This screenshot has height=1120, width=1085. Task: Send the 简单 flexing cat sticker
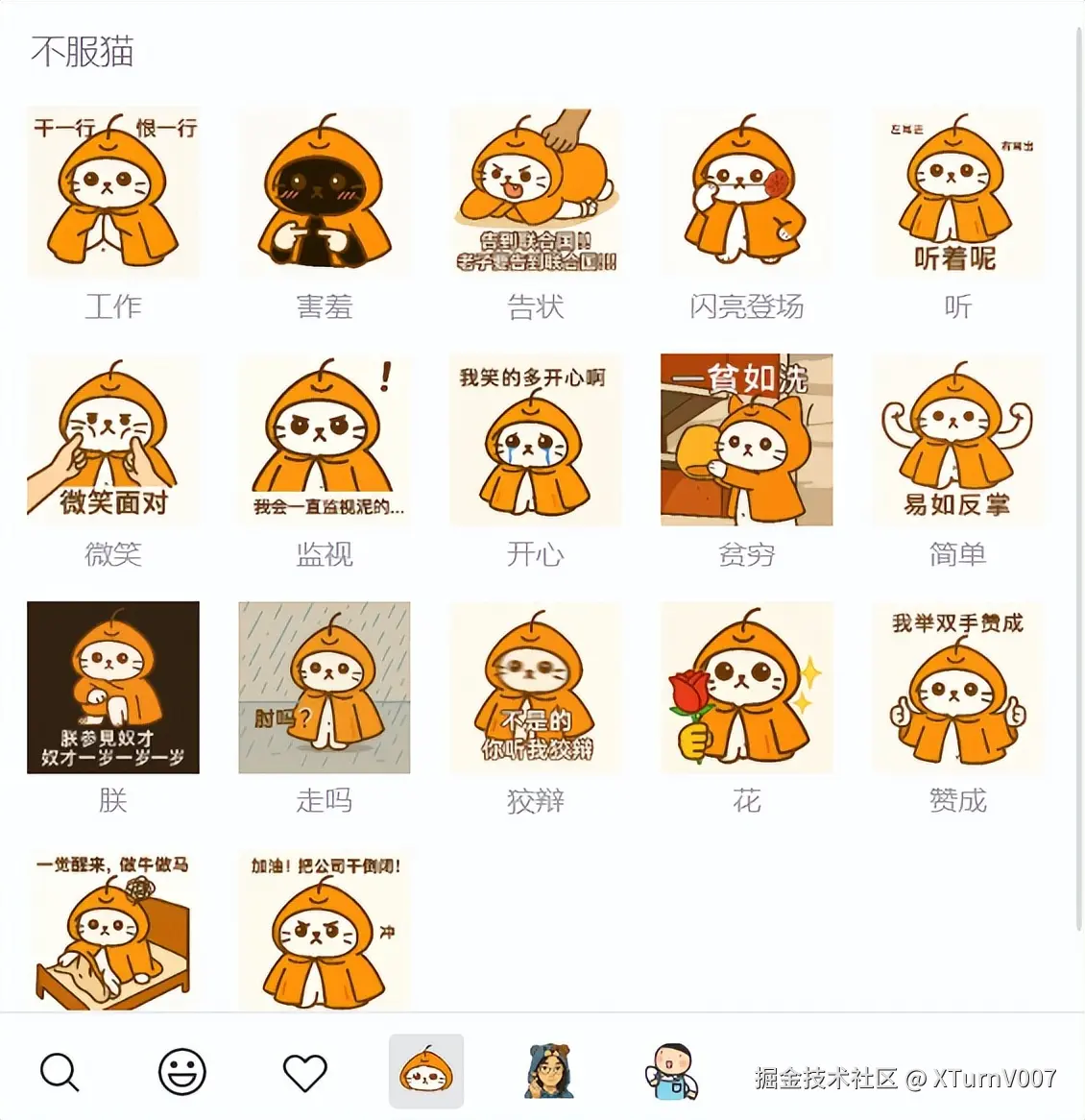pyautogui.click(x=957, y=440)
